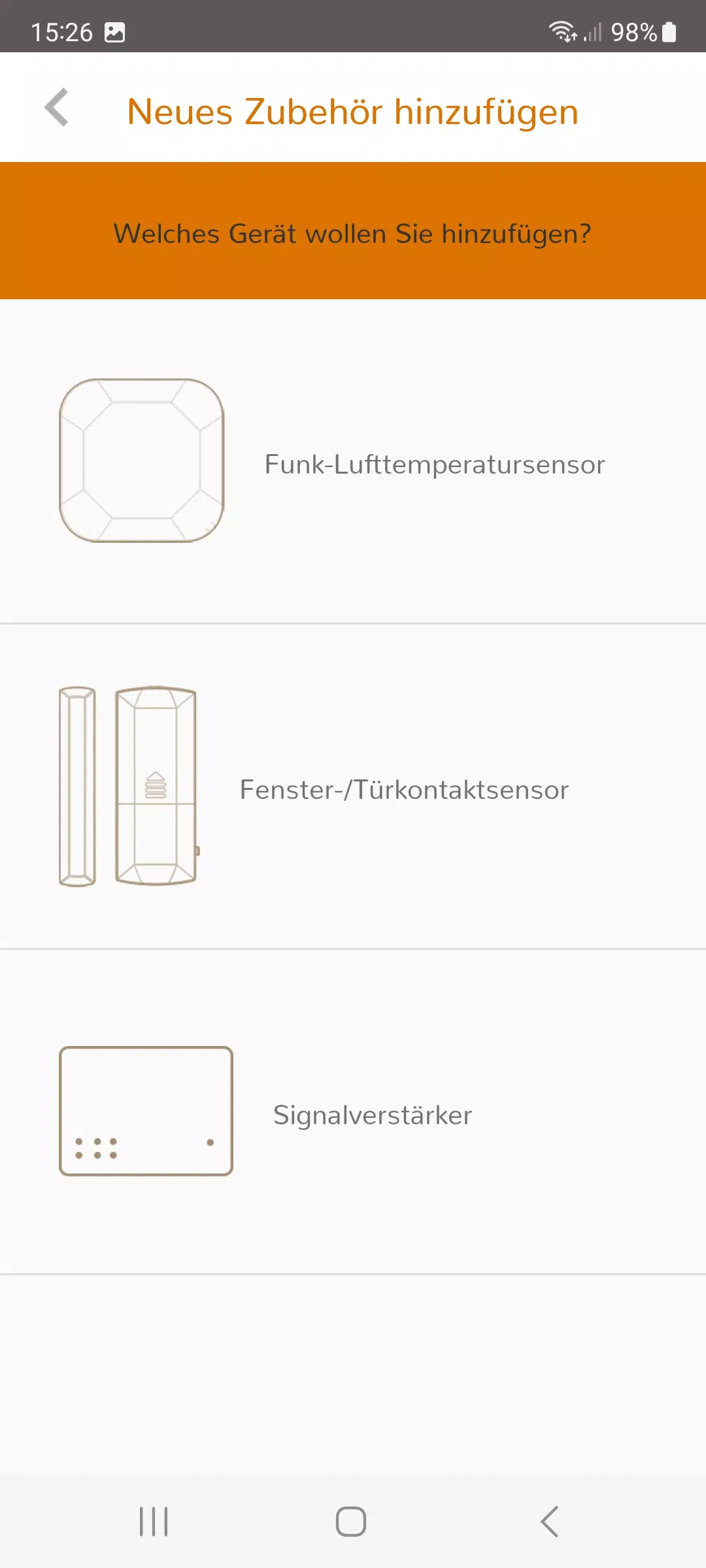This screenshot has width=706, height=1568.
Task: Select Funk-Lufttemperatursensor
Action: [x=353, y=462]
